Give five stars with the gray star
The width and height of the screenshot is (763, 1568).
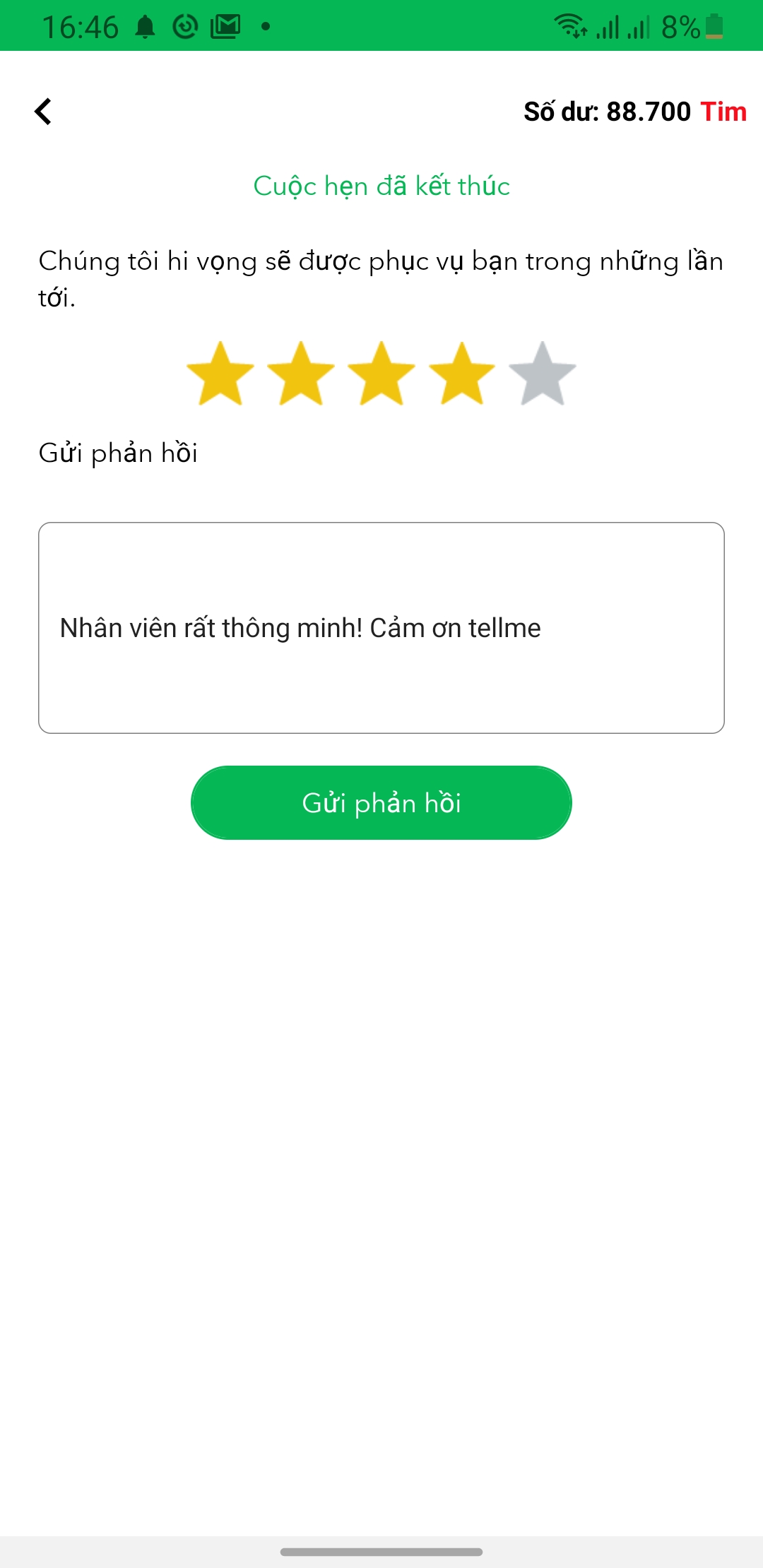point(543,374)
